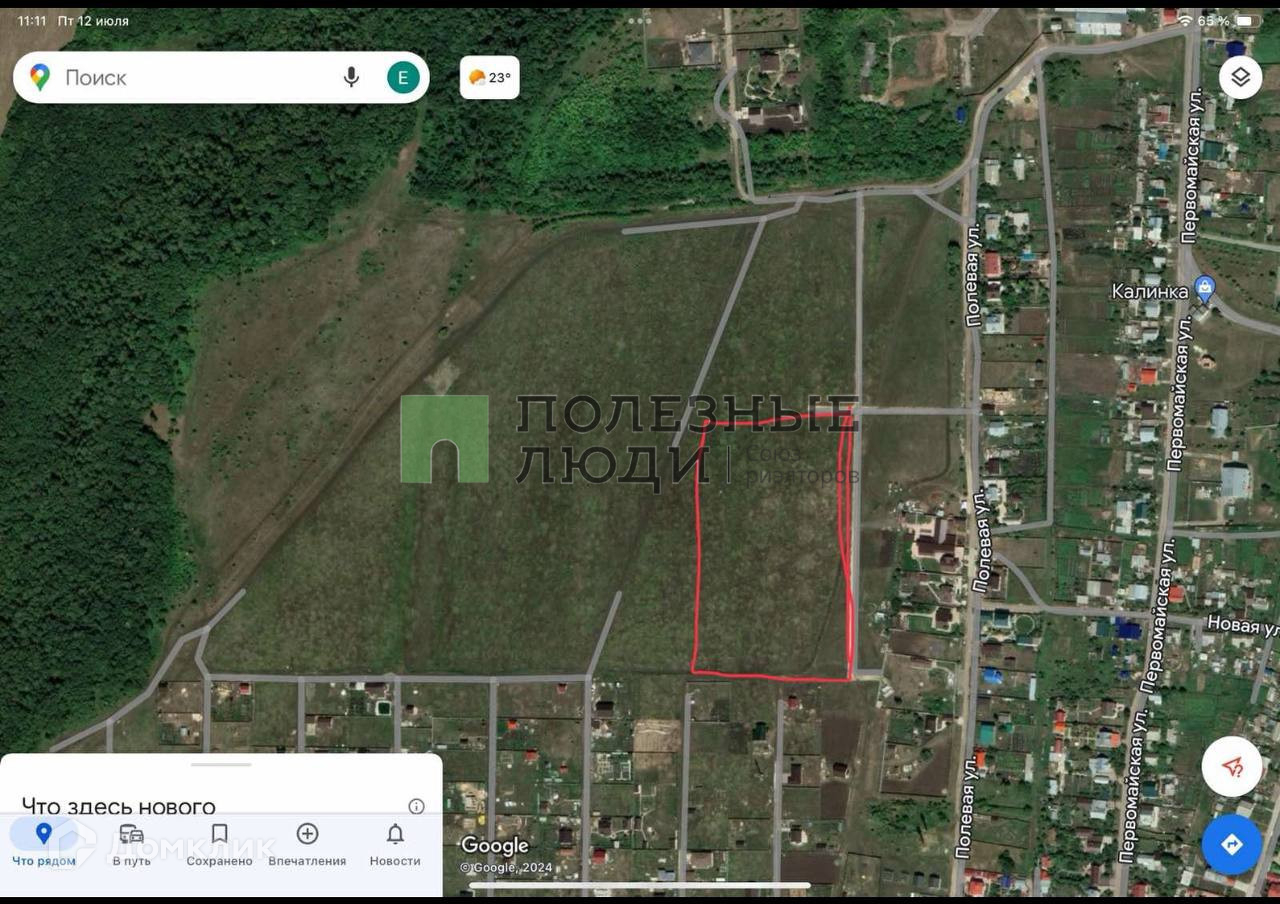Open the Новости tab
1280x904 pixels.
(x=395, y=845)
